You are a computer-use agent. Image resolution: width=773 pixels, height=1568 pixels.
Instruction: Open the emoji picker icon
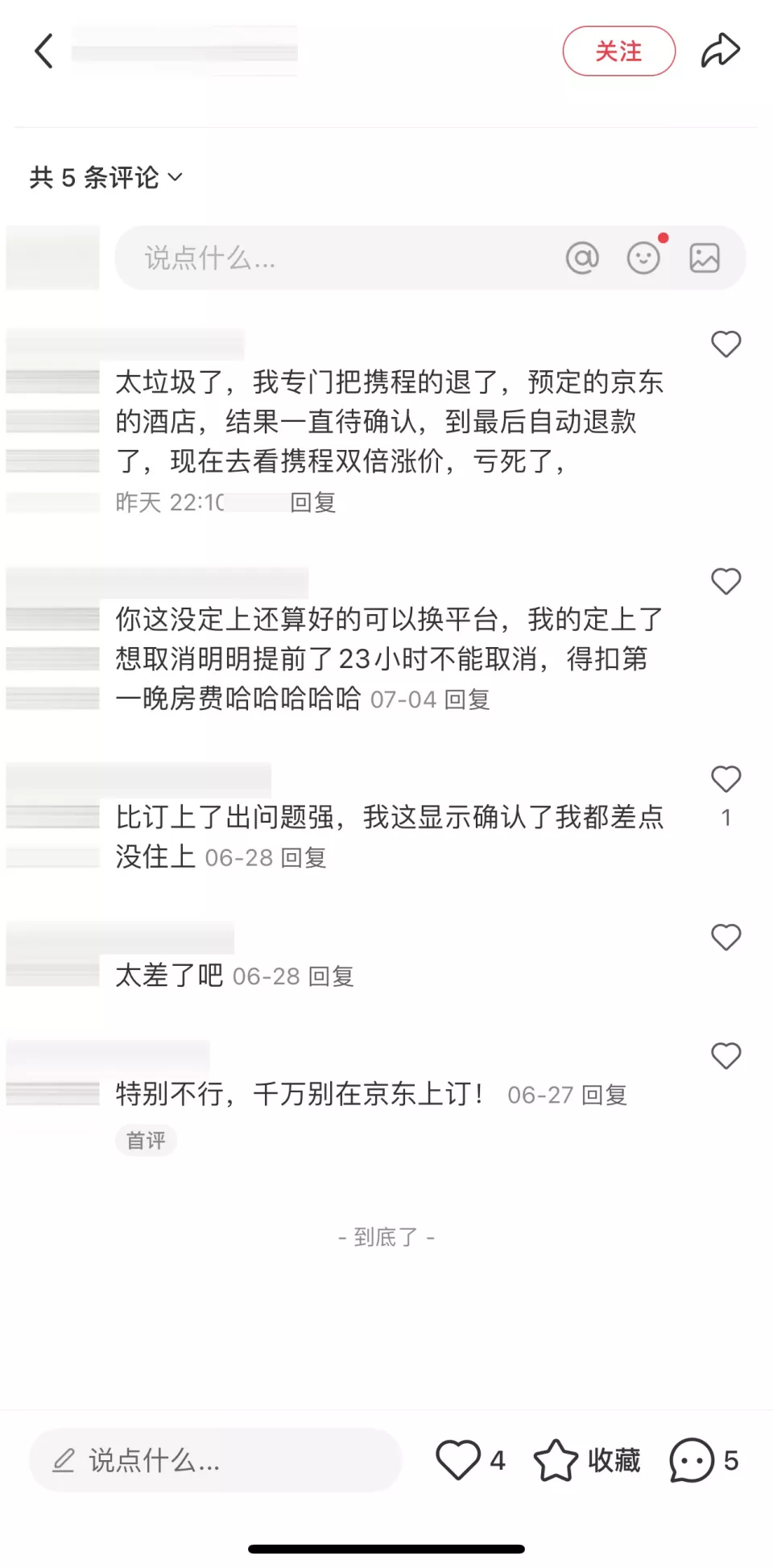[x=643, y=258]
